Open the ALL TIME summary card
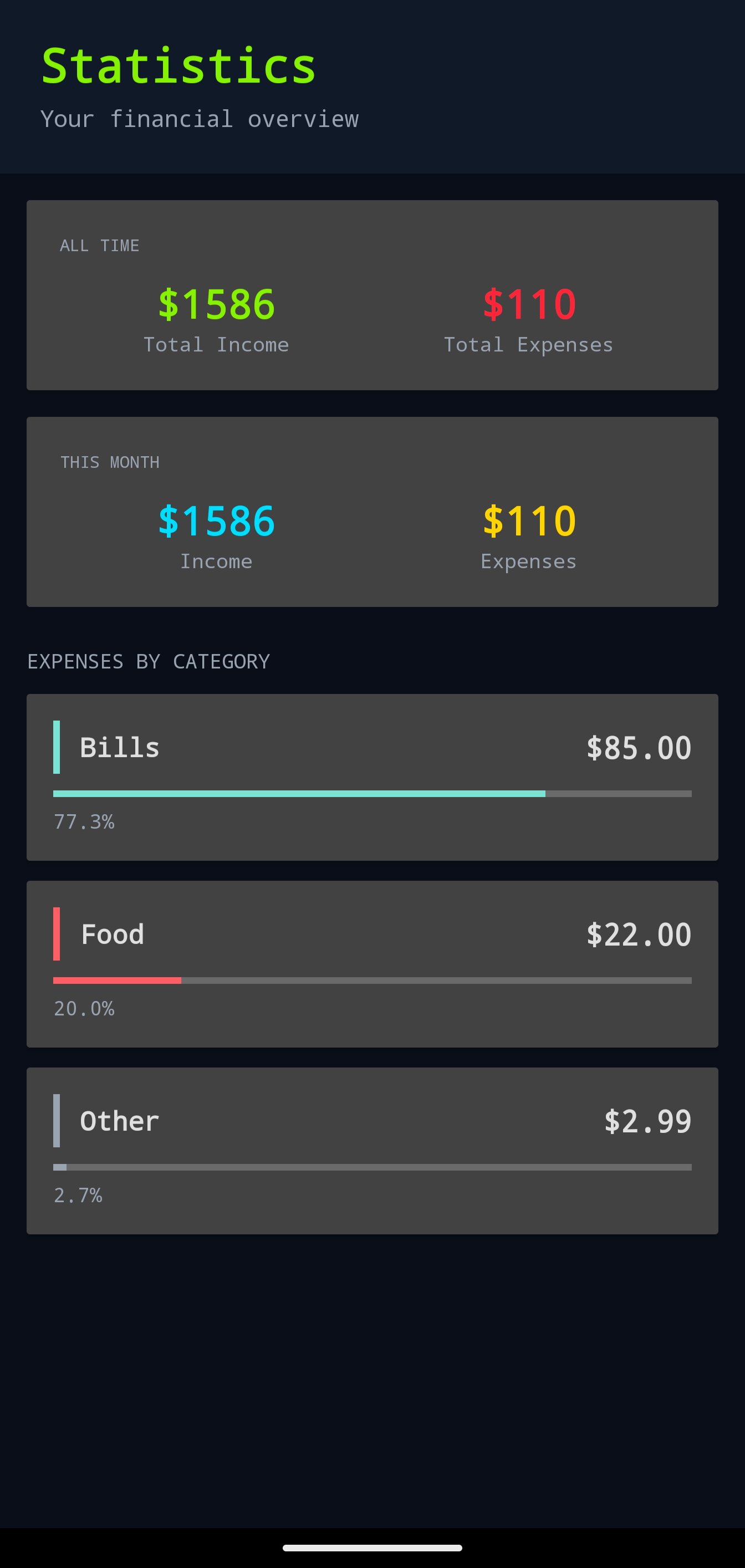The width and height of the screenshot is (745, 1568). [x=372, y=295]
